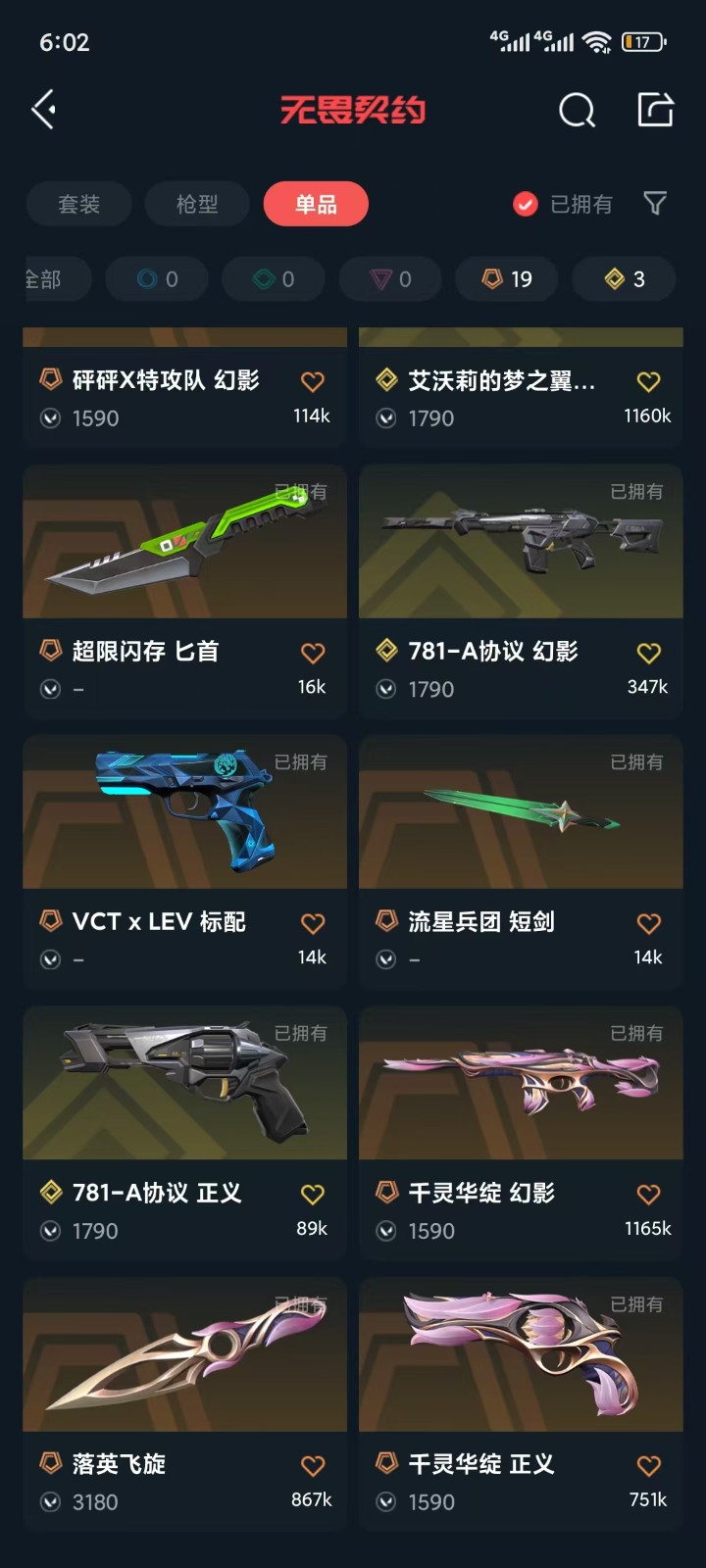Favorite the 流星兵团 短剑 skin
This screenshot has width=706, height=1568.
pyautogui.click(x=648, y=923)
